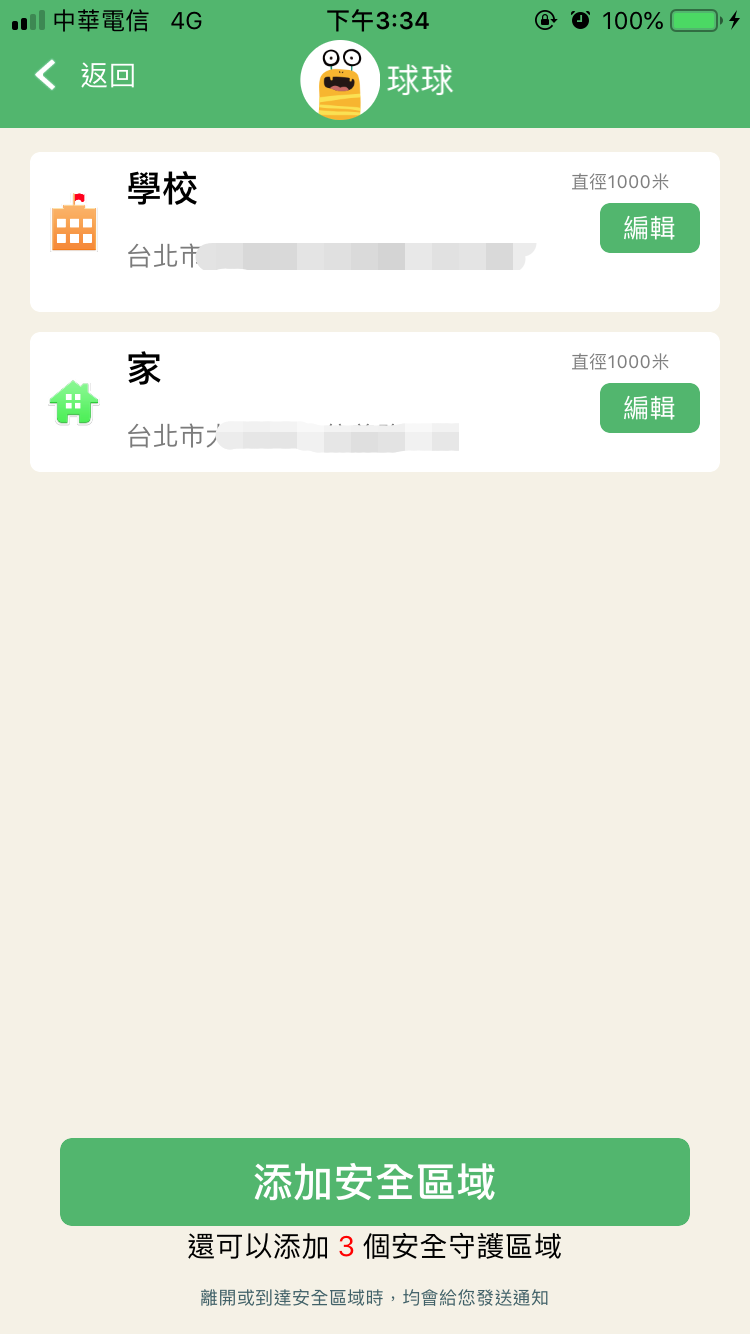Tap the orientation lock icon in status bar
Viewport: 750px width, 1334px height.
click(x=546, y=19)
